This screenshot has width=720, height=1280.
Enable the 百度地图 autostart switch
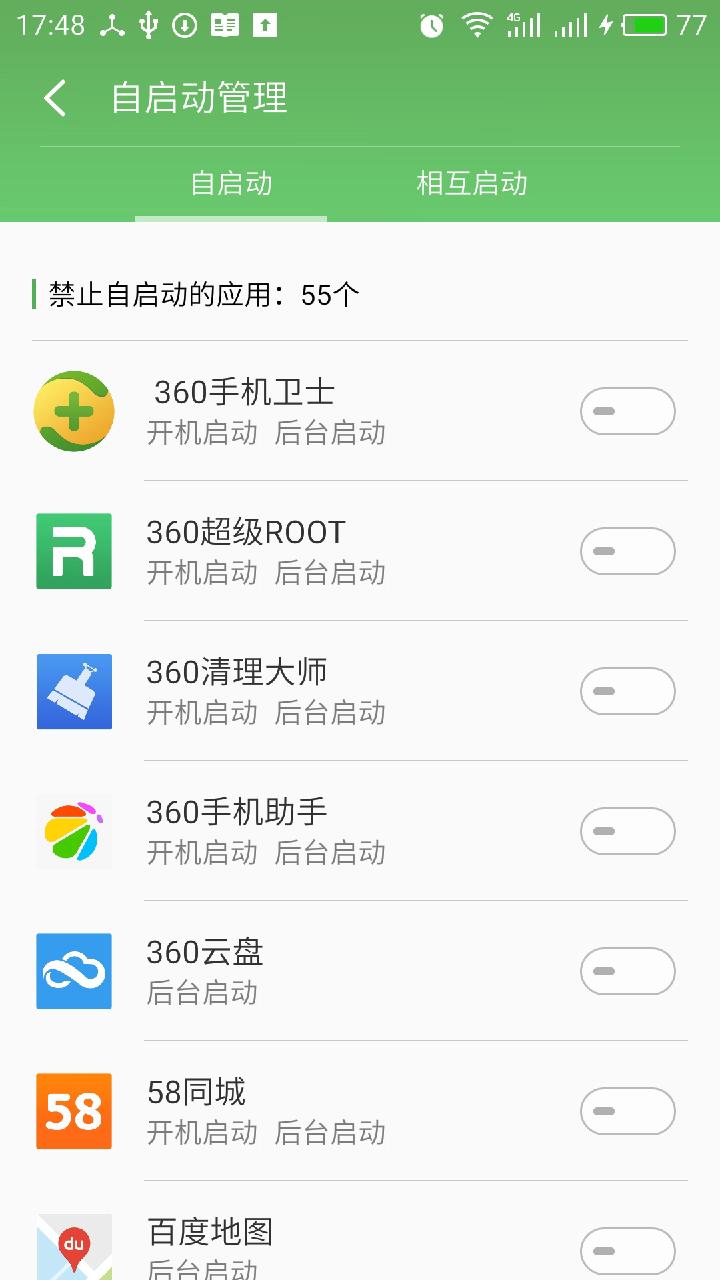tap(627, 1251)
